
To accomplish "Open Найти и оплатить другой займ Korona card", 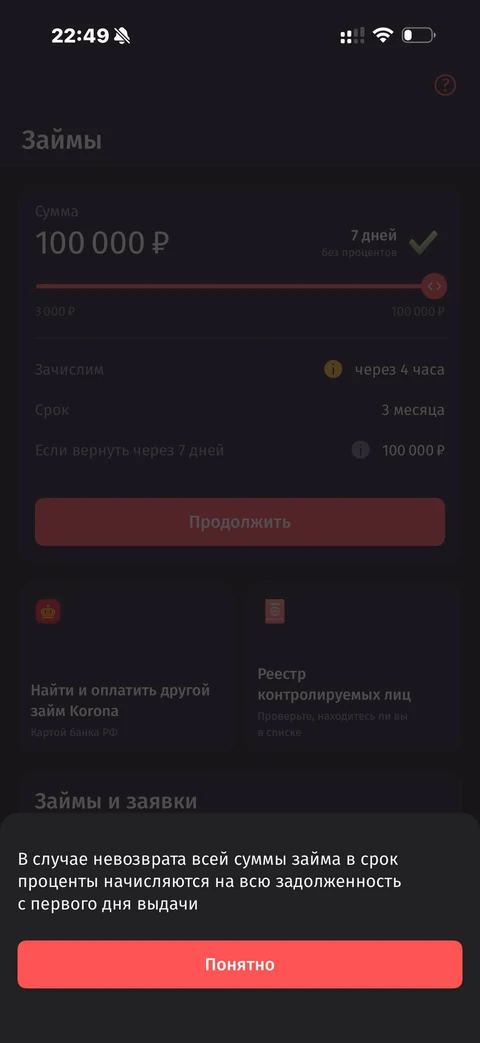I will click(x=126, y=668).
